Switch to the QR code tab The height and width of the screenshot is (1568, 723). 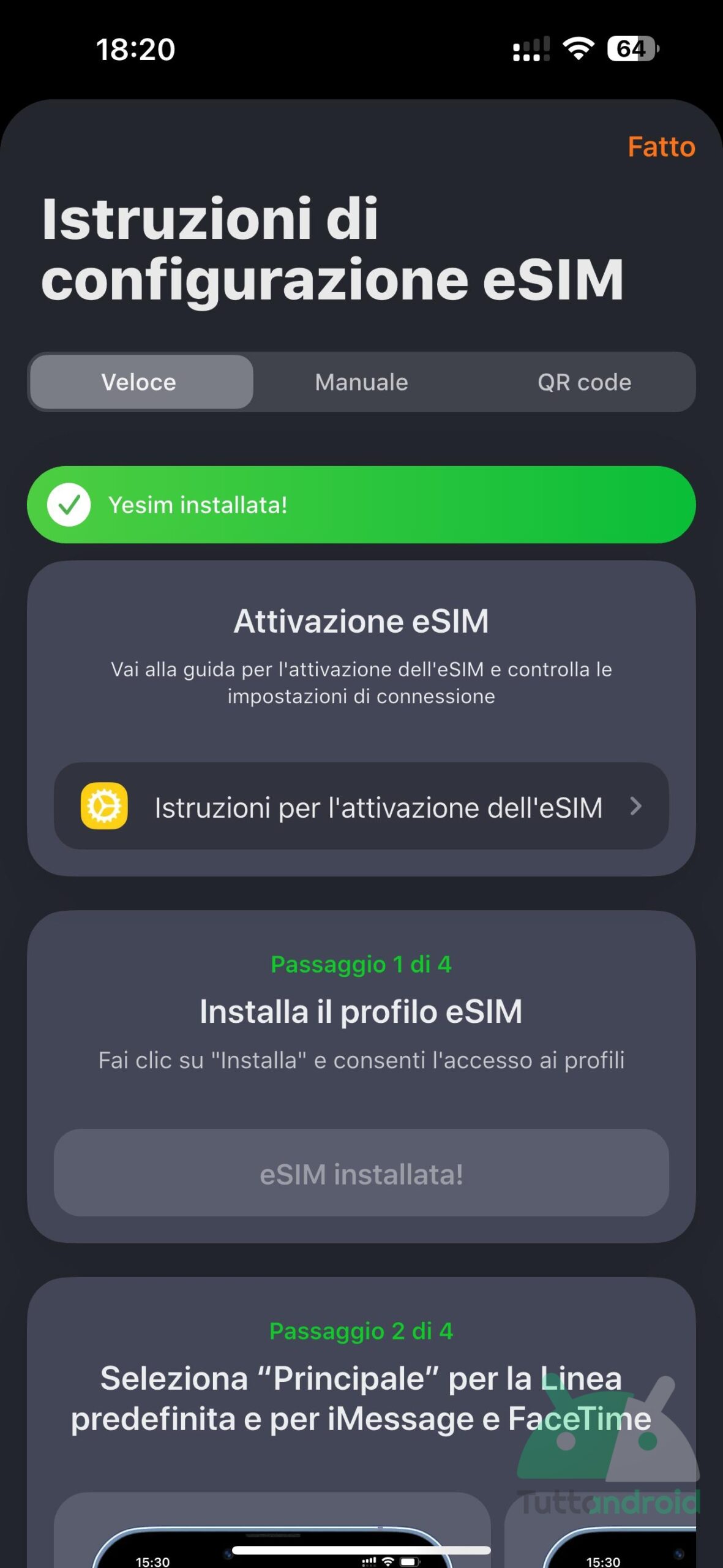click(583, 382)
